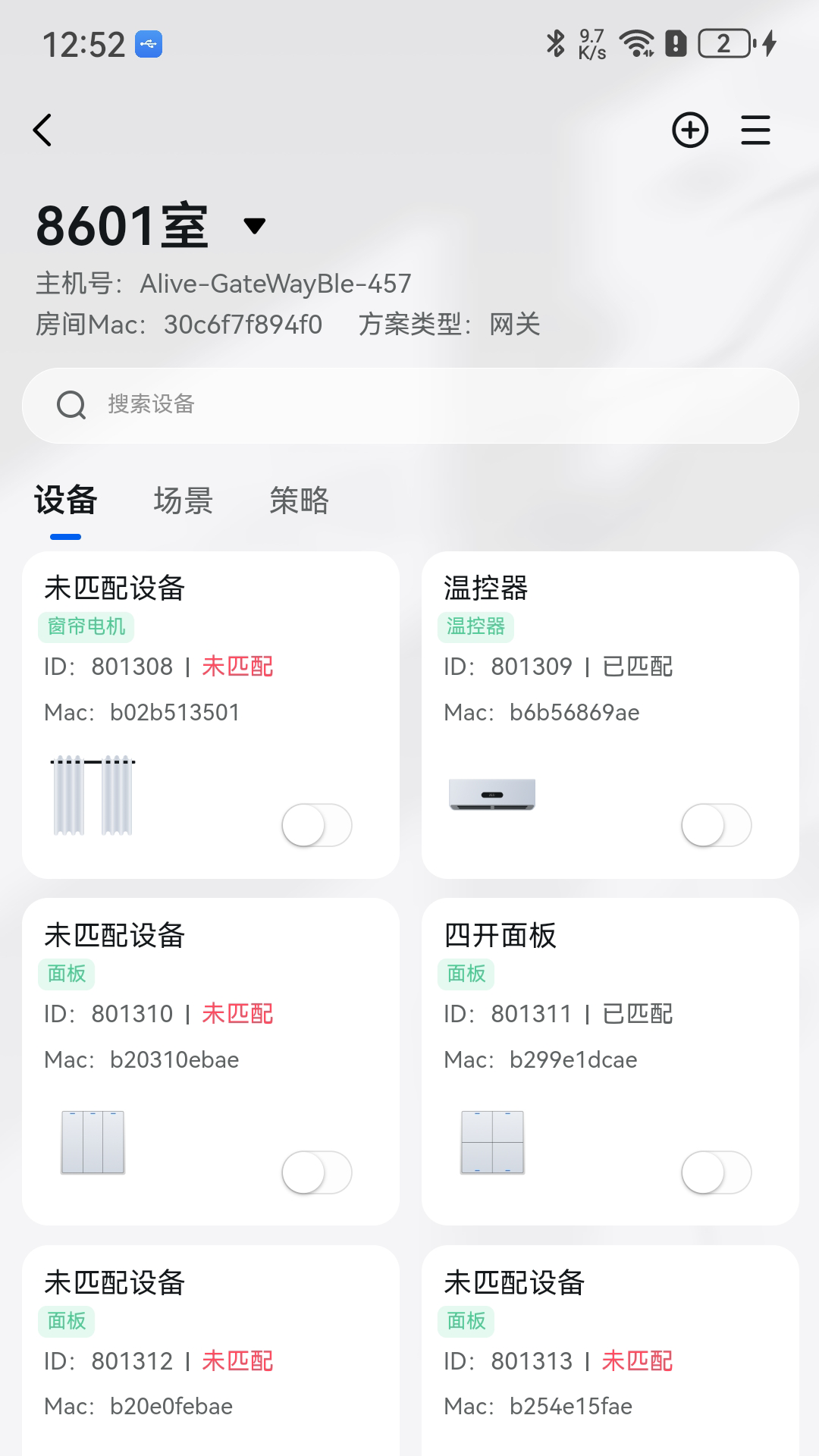Viewport: 819px width, 1456px height.
Task: Click the back arrow at top left
Action: 43,130
